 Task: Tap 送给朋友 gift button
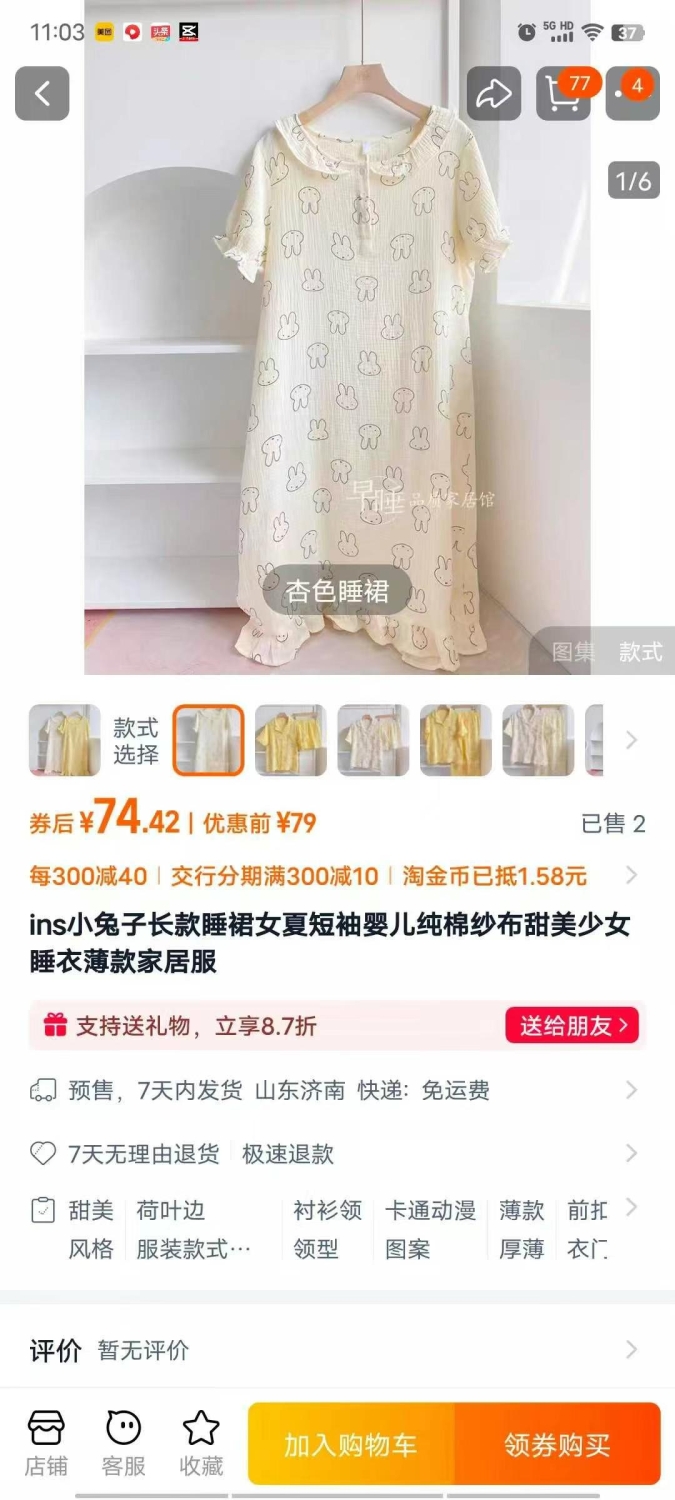(573, 1025)
